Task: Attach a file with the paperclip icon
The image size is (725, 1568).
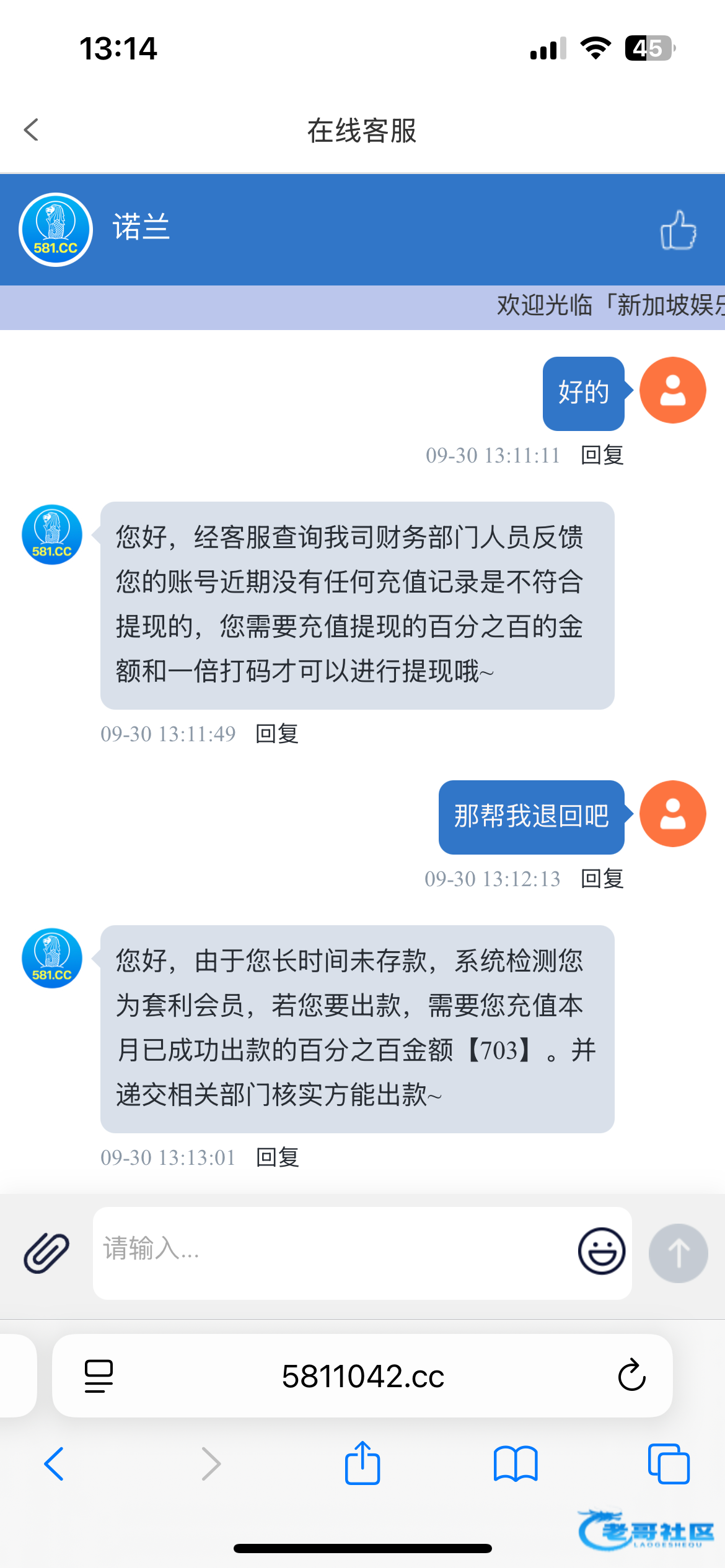Action: pos(46,1252)
